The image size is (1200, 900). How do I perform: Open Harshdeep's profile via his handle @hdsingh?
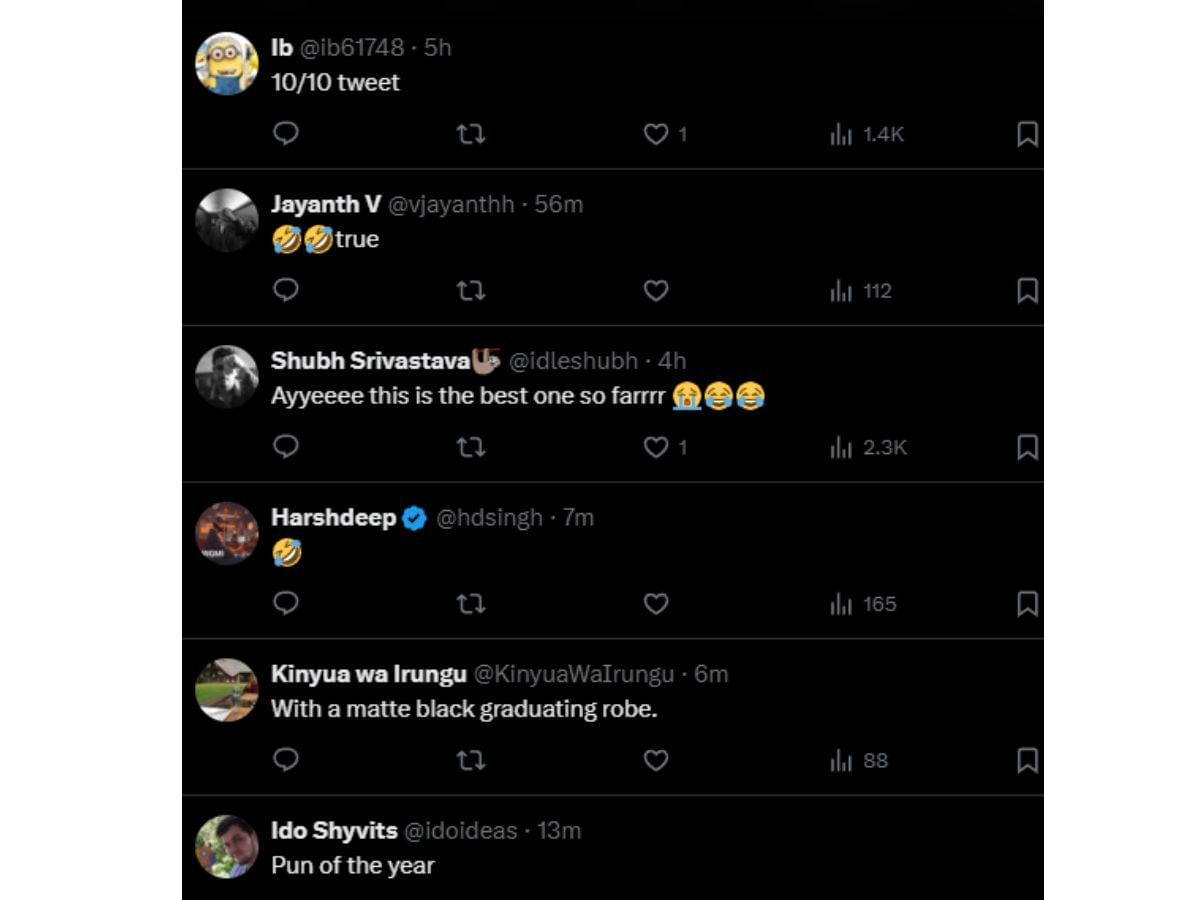(489, 518)
